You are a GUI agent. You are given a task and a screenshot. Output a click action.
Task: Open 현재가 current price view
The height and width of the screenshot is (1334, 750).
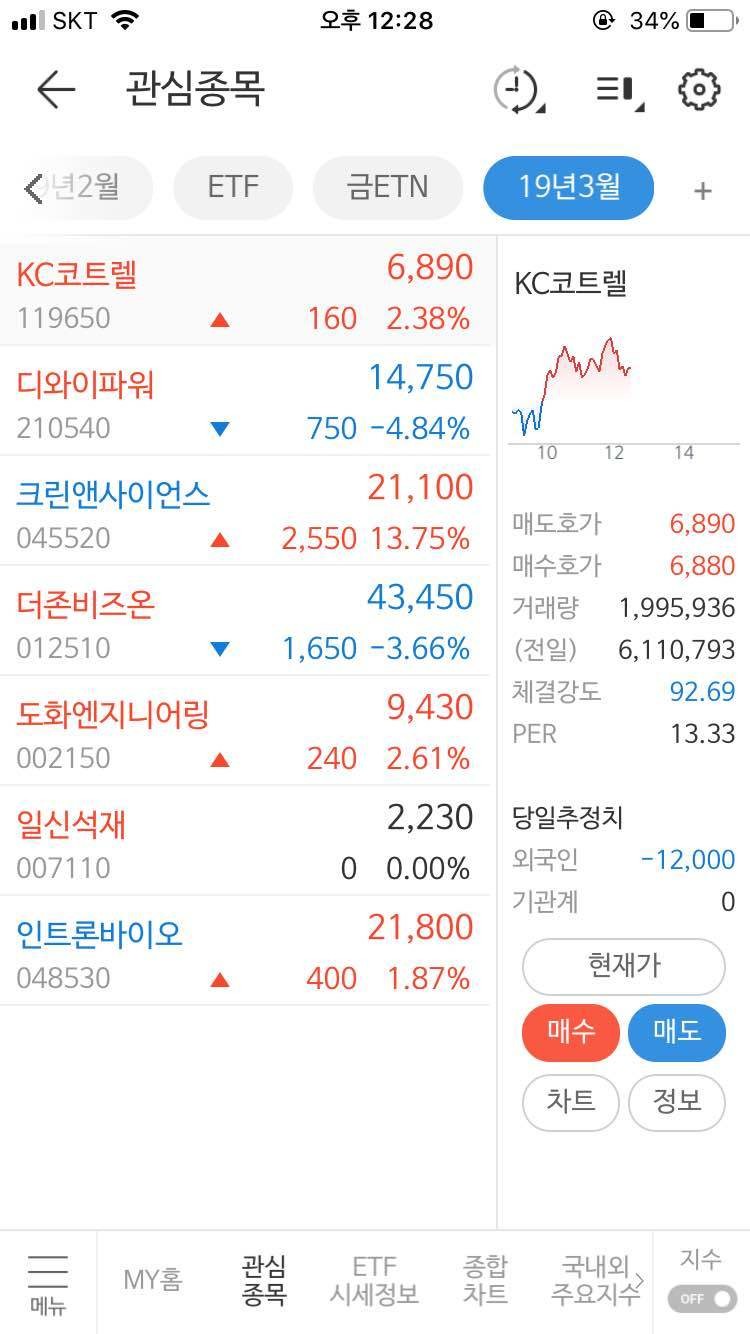tap(622, 966)
